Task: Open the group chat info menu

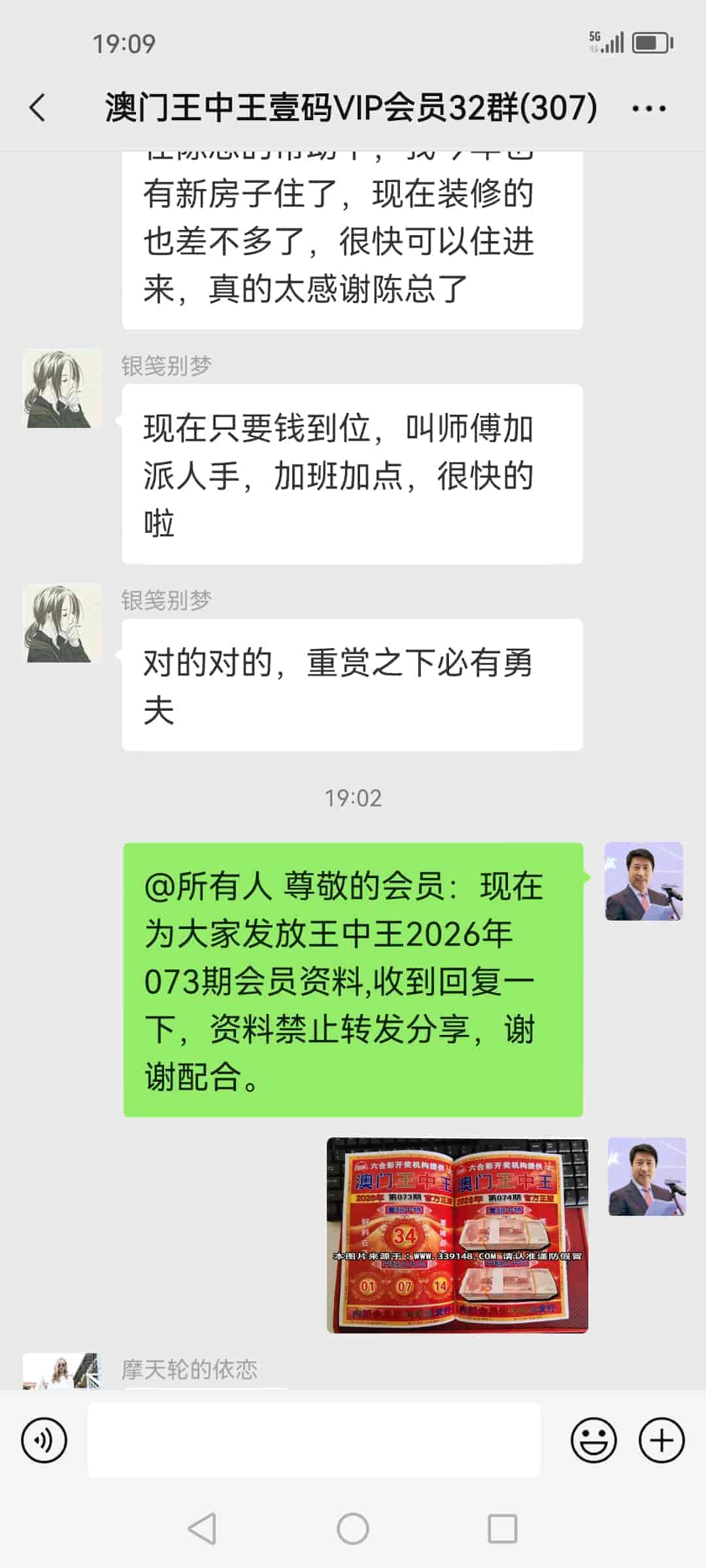Action: click(x=648, y=108)
